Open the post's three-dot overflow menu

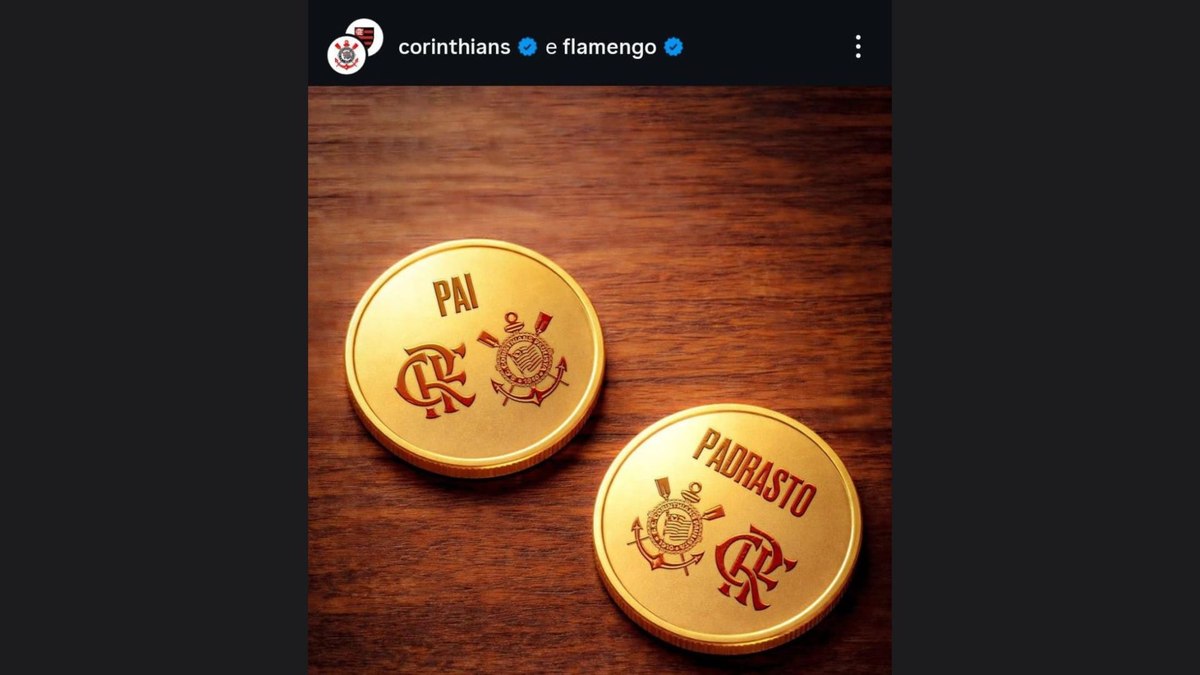[857, 47]
